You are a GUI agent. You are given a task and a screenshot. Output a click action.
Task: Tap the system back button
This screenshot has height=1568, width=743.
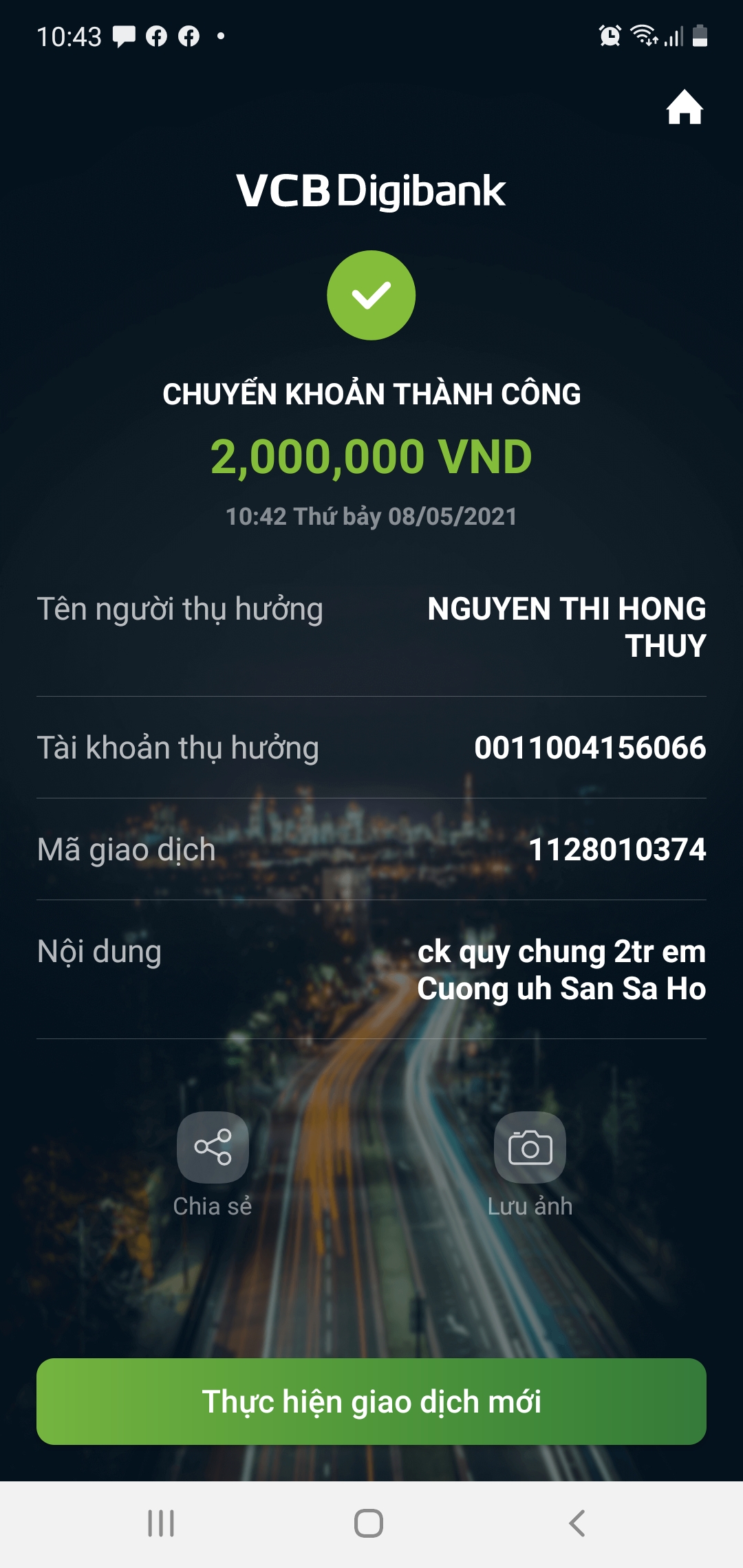[x=577, y=1523]
